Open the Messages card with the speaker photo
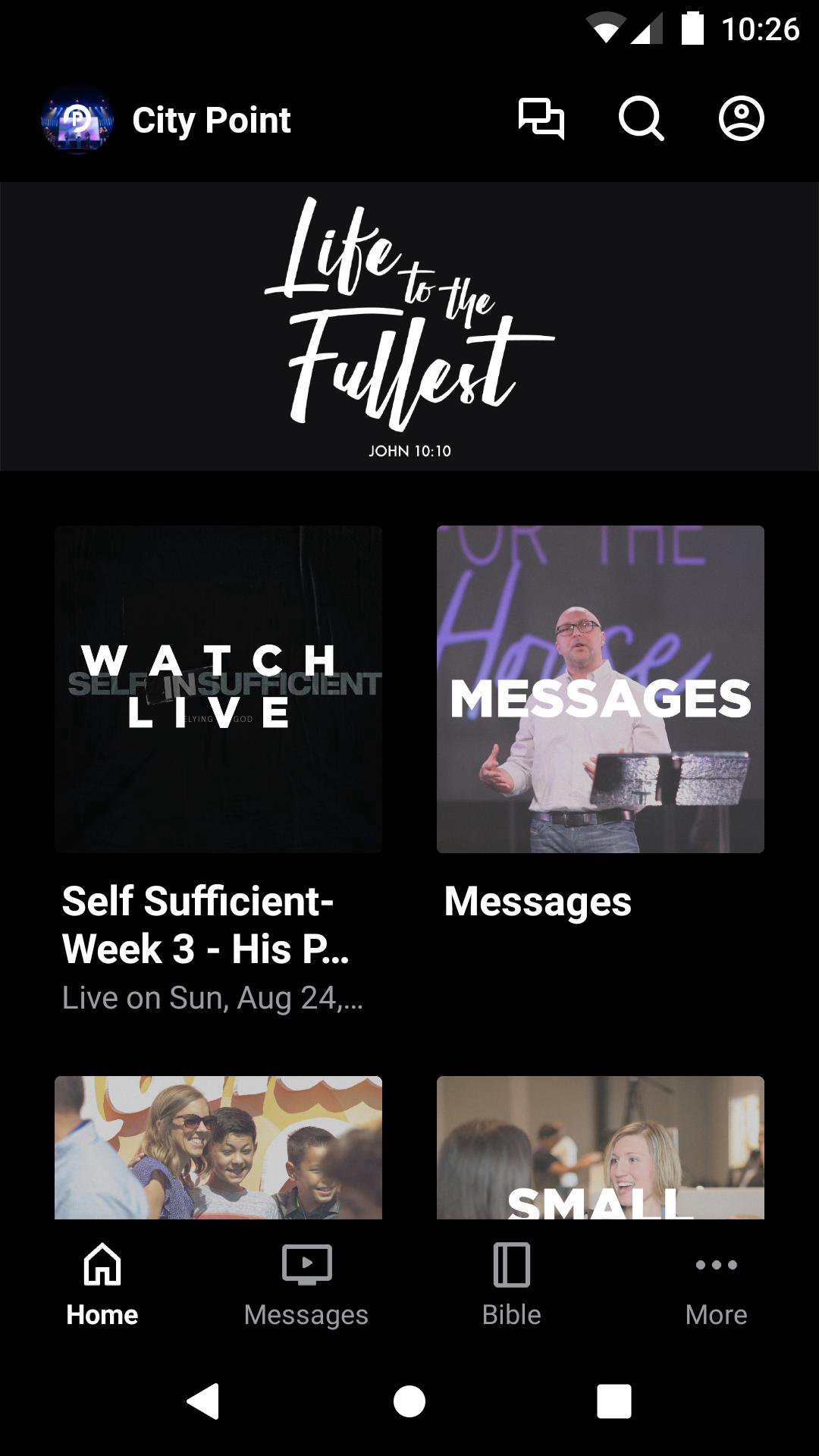819x1456 pixels. click(601, 689)
